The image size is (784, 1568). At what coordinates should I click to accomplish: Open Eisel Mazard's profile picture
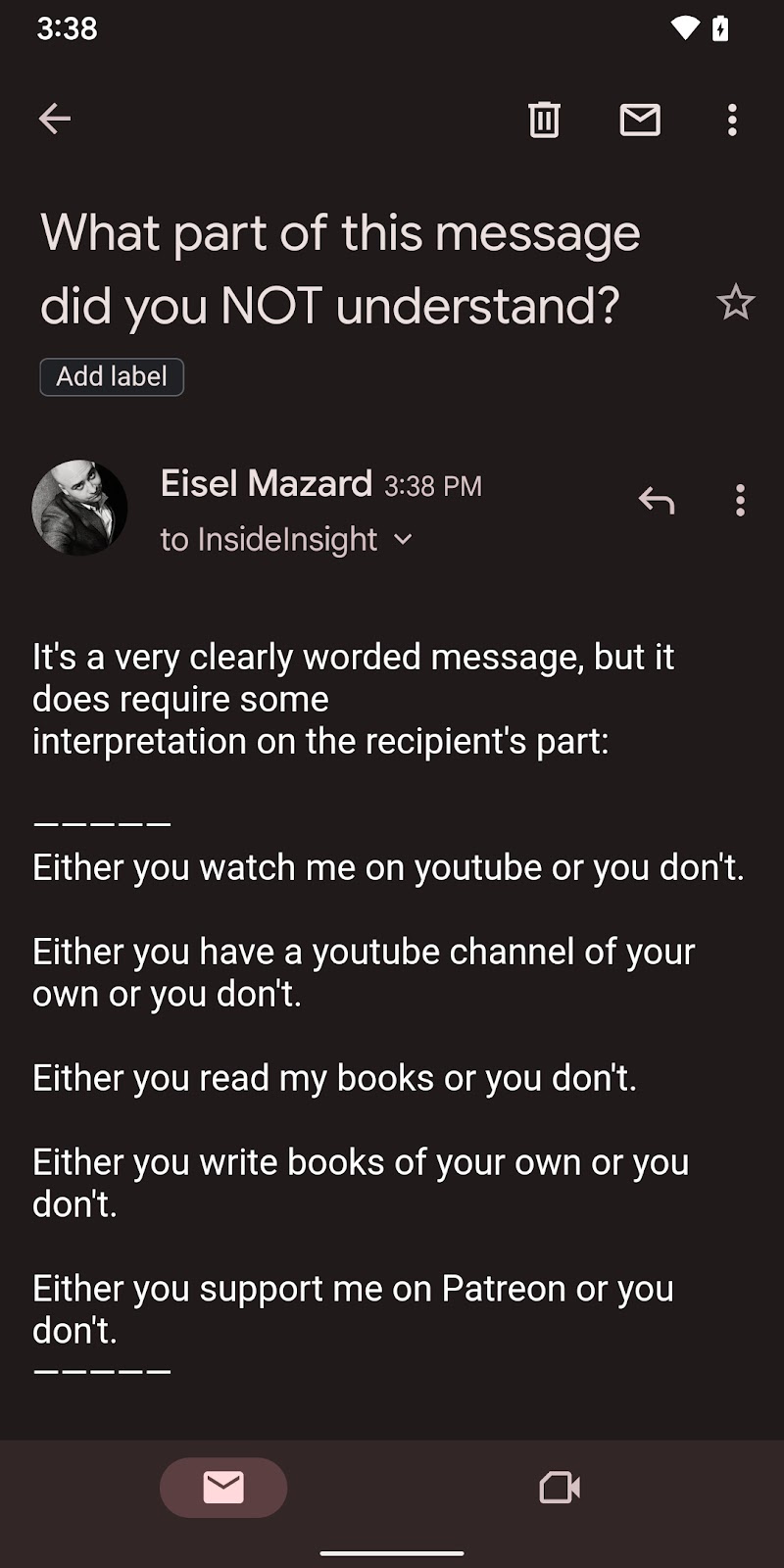(x=79, y=508)
